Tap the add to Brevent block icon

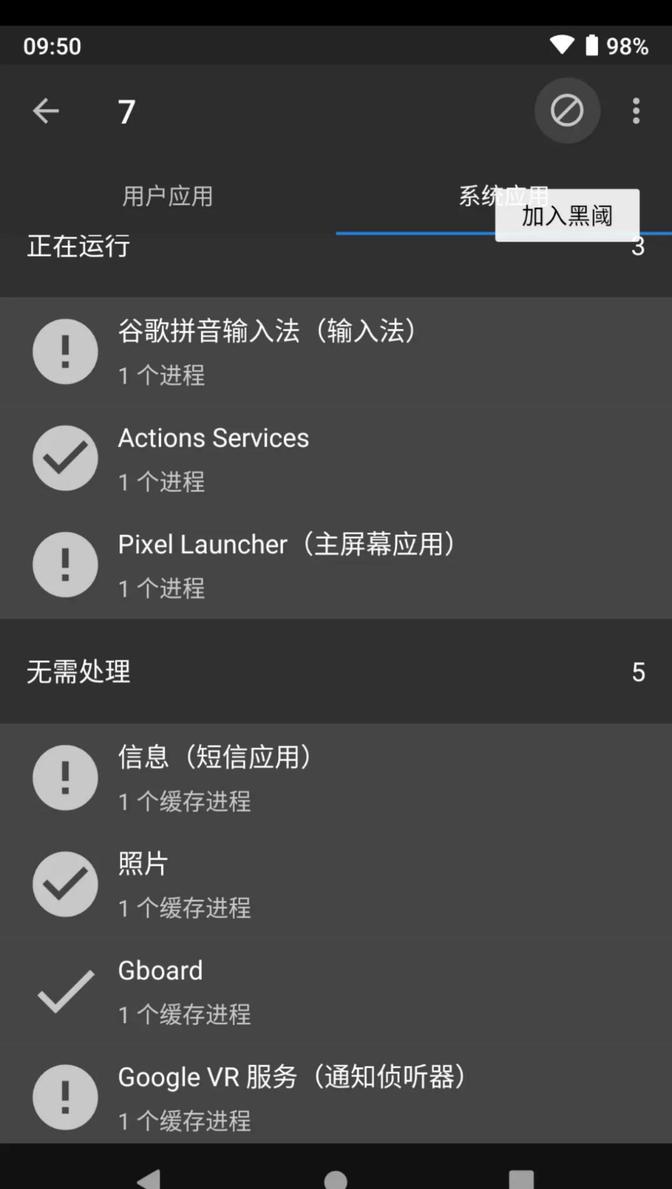coord(567,111)
